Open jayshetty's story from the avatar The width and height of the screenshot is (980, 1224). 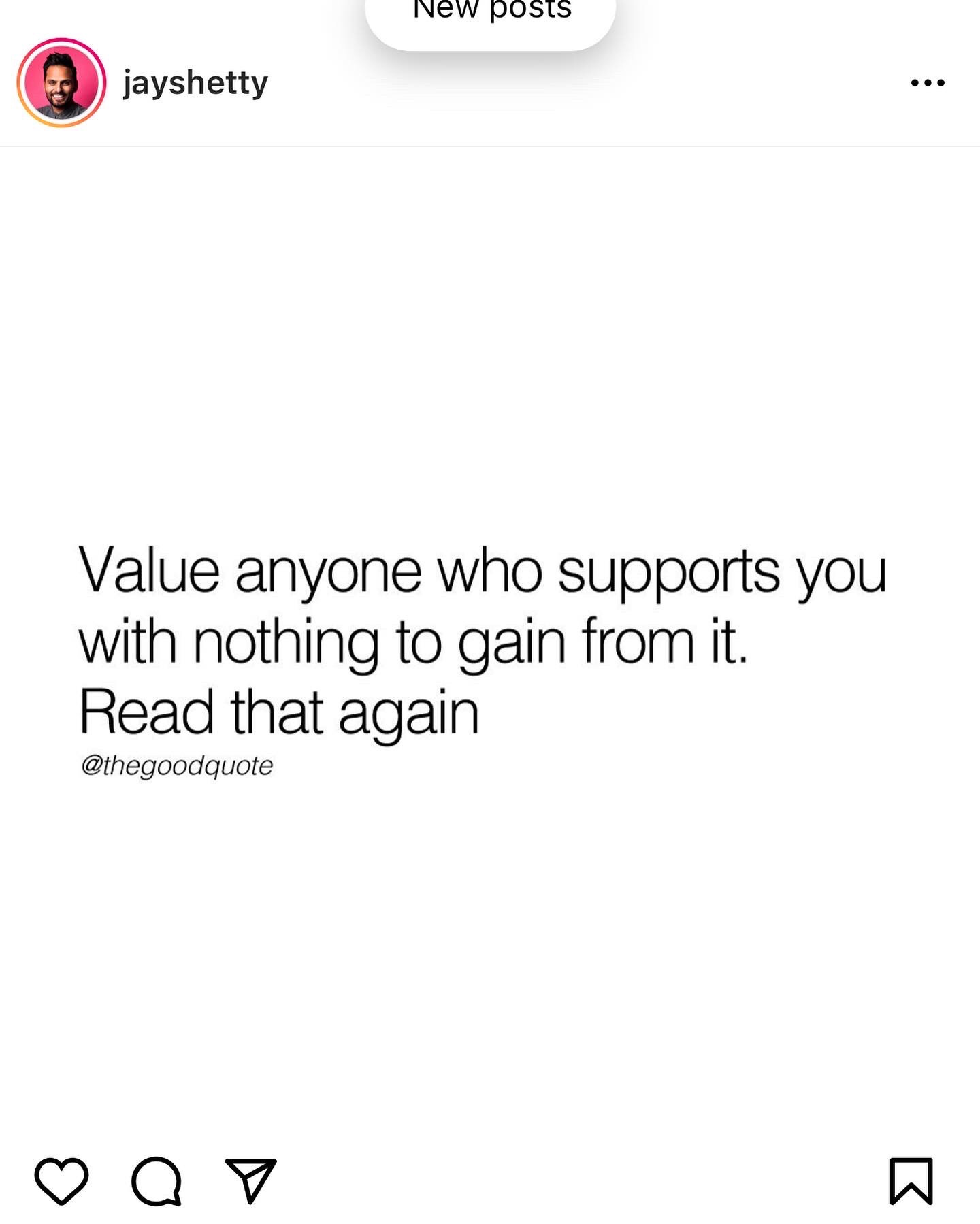coord(61,82)
